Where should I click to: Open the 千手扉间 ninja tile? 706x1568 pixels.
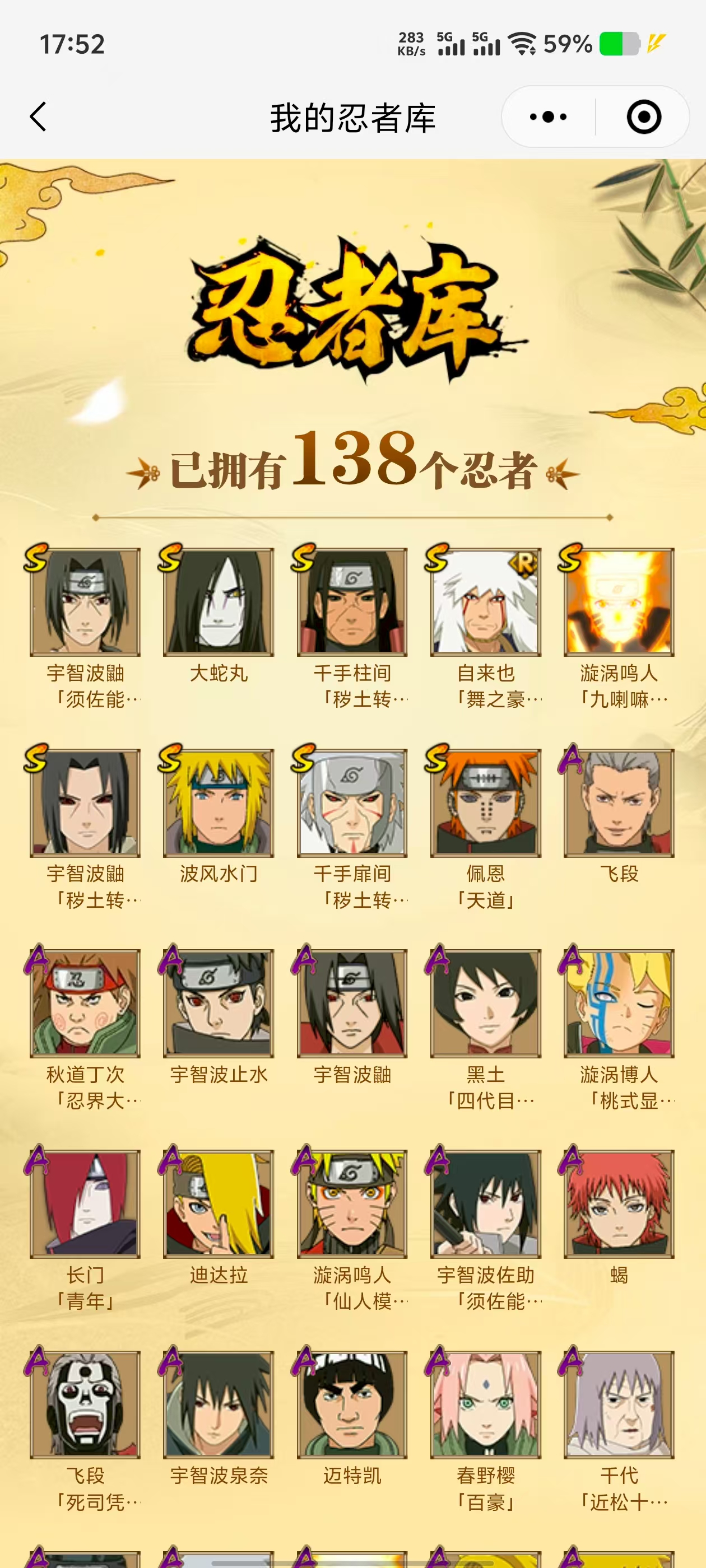click(x=352, y=802)
